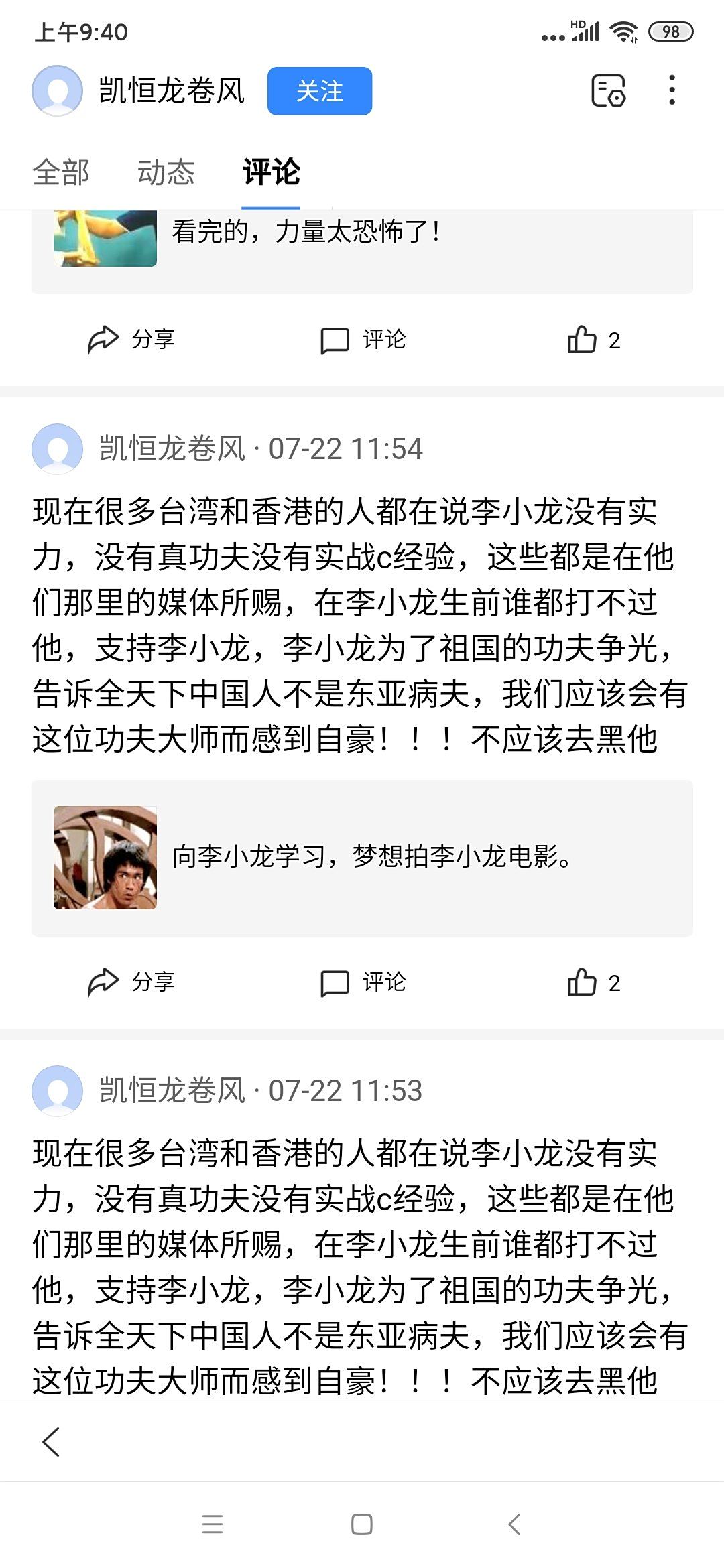Tap the blue 关注 follow button
This screenshot has height=1568, width=724.
tap(319, 91)
